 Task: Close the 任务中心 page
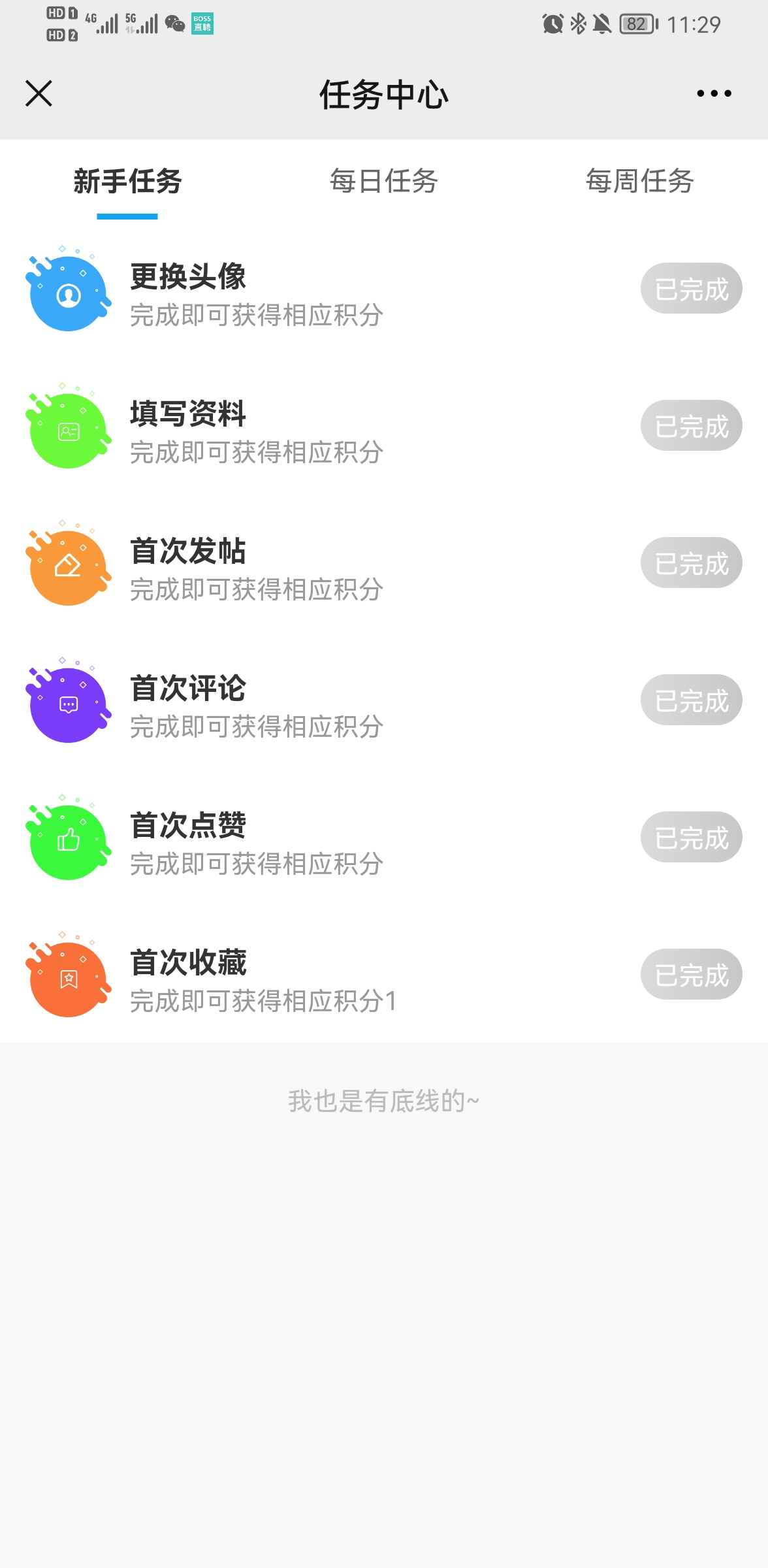[39, 93]
